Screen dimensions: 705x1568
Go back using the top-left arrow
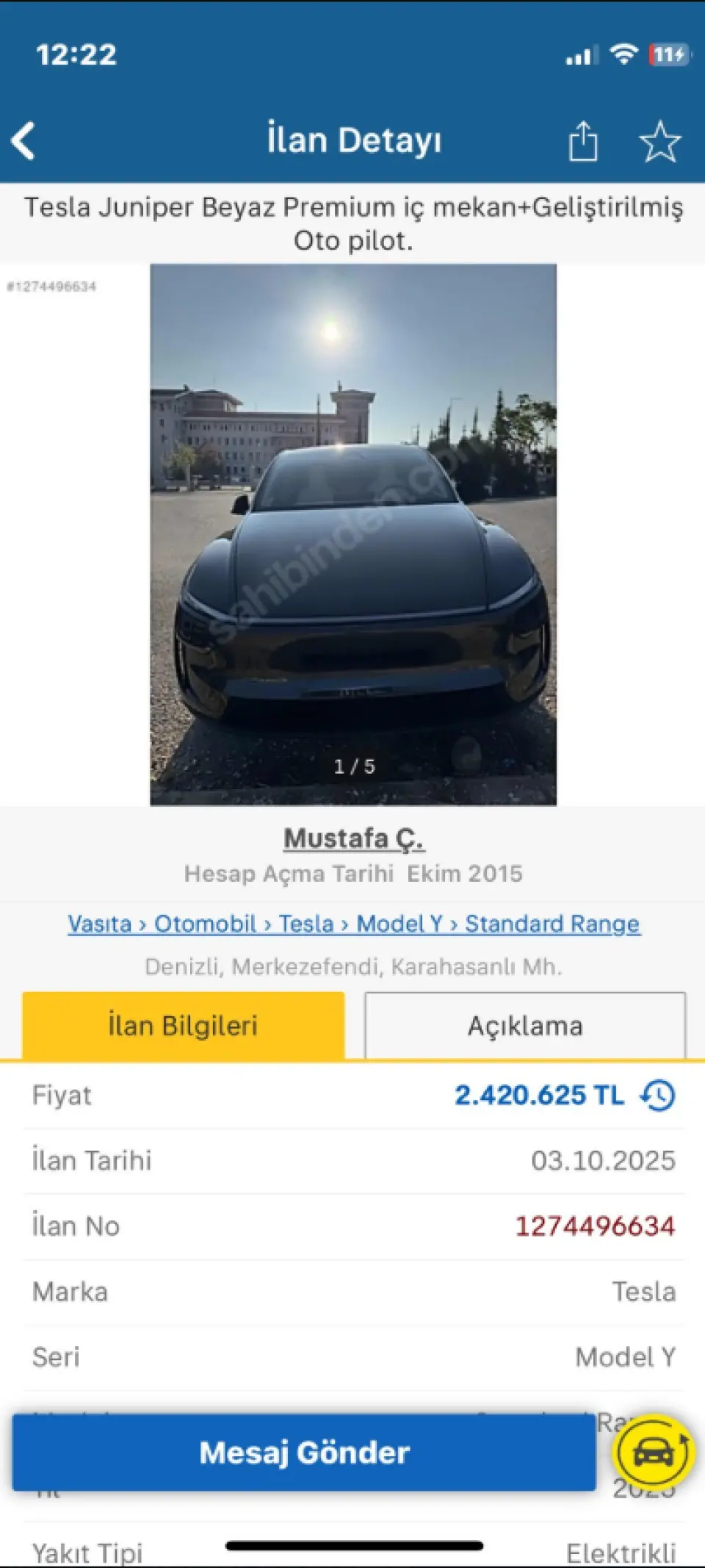23,140
